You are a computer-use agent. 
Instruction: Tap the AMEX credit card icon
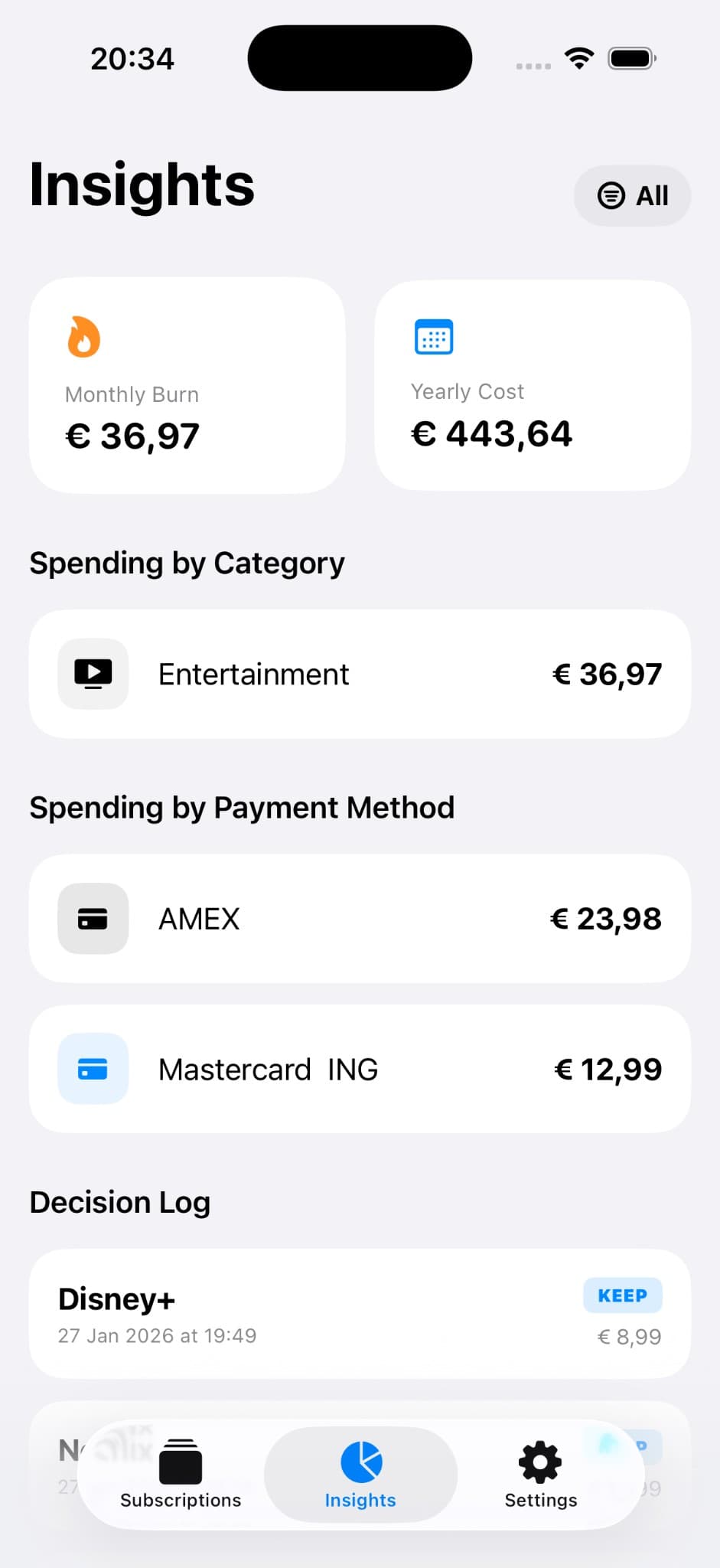[x=92, y=918]
